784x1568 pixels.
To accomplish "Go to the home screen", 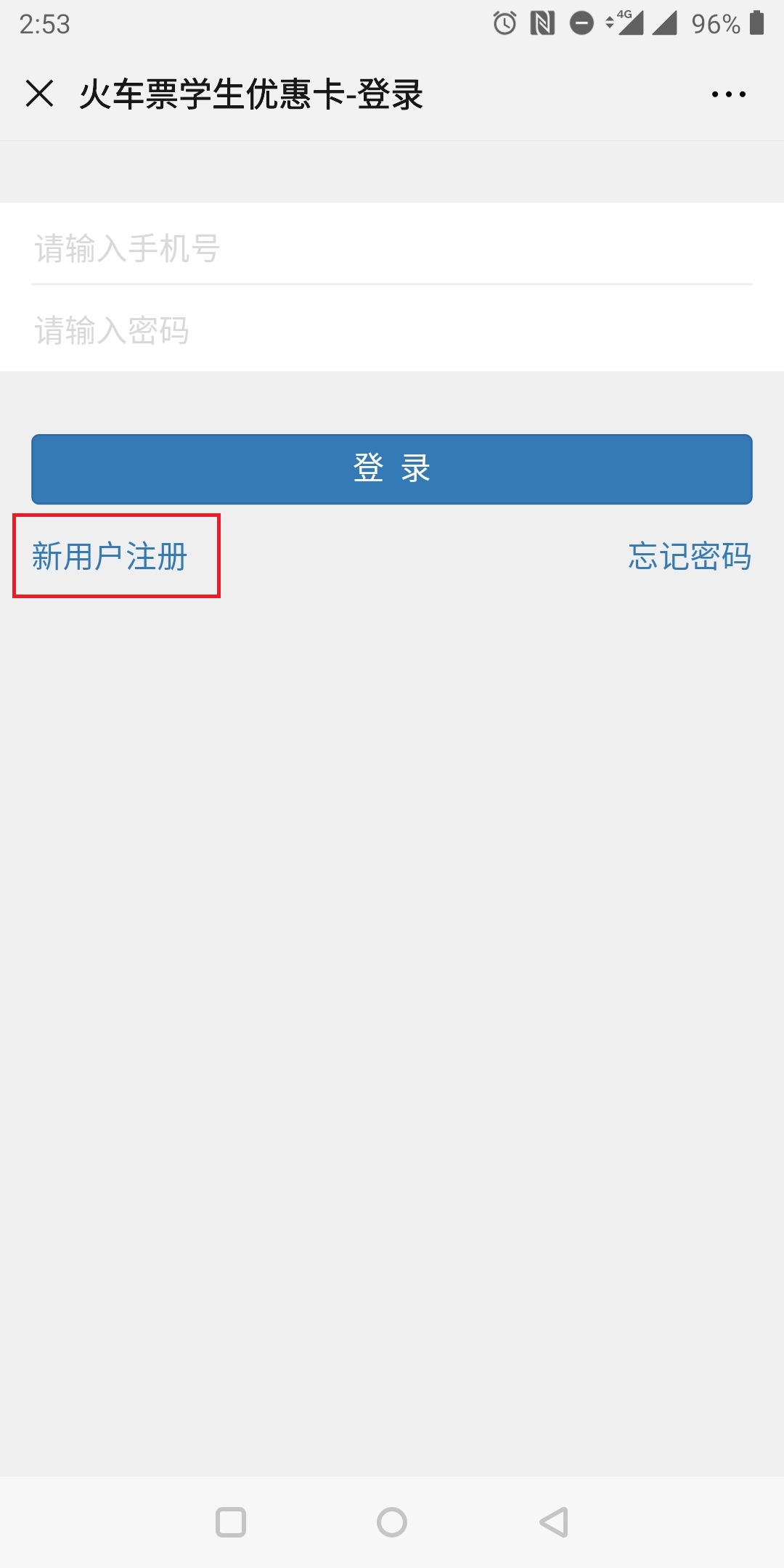I will pyautogui.click(x=392, y=1522).
